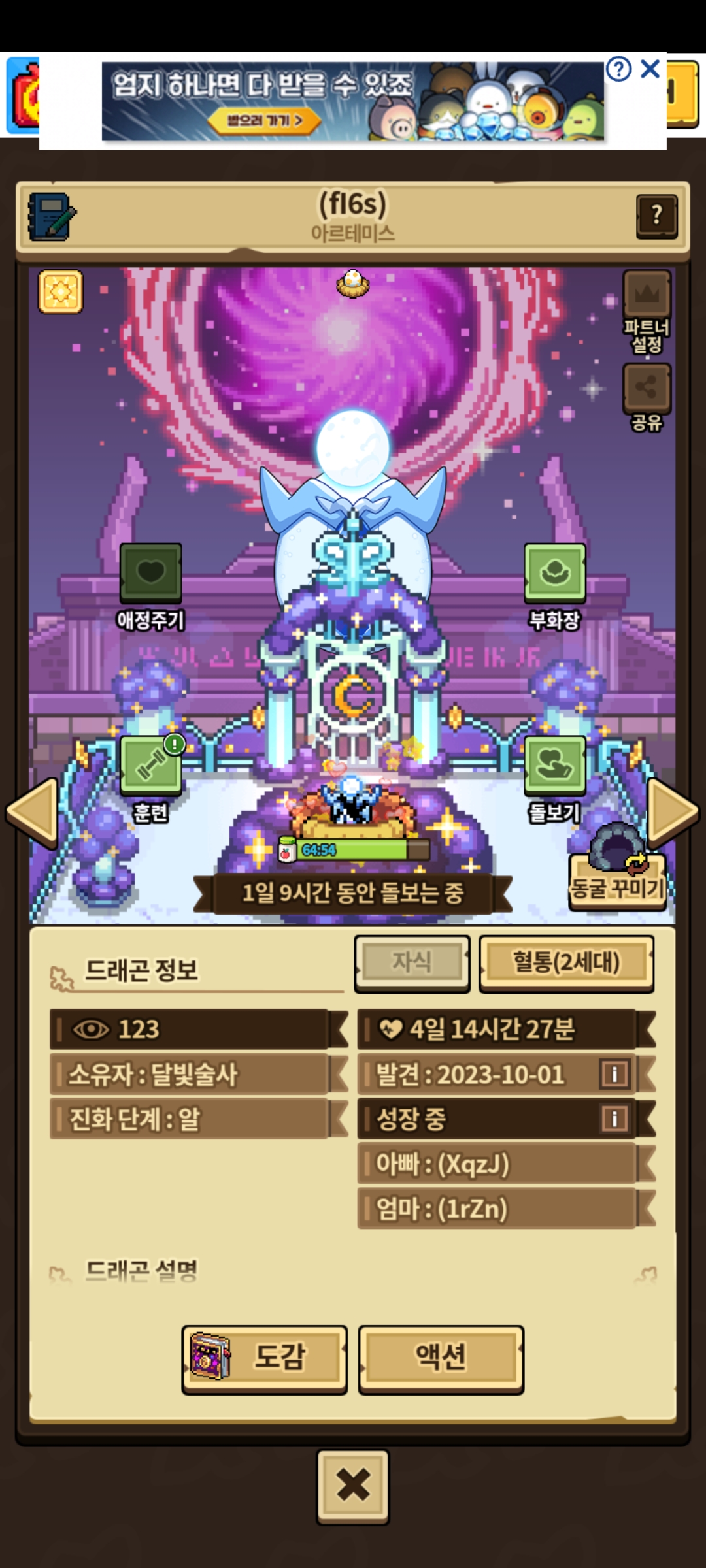
Task: Tap the 돌보기 care button
Action: point(554,779)
